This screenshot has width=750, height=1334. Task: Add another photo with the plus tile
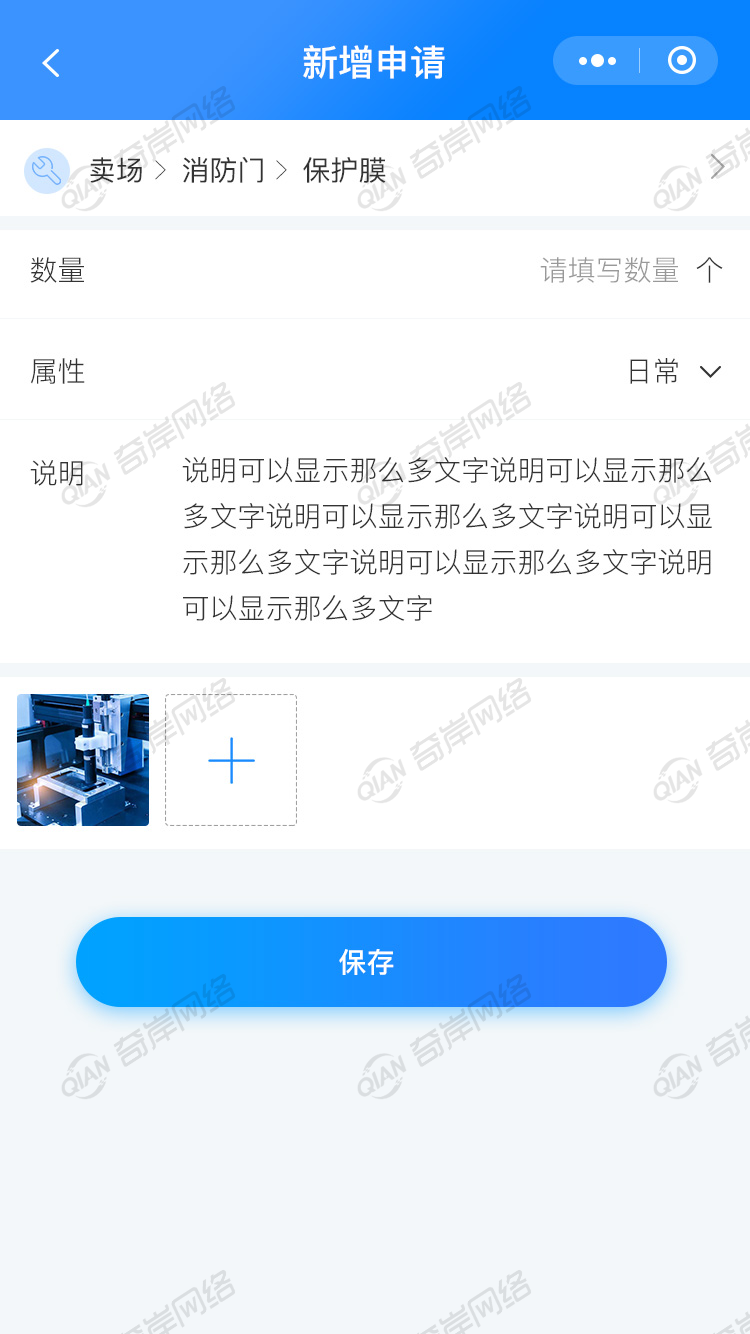tap(231, 760)
